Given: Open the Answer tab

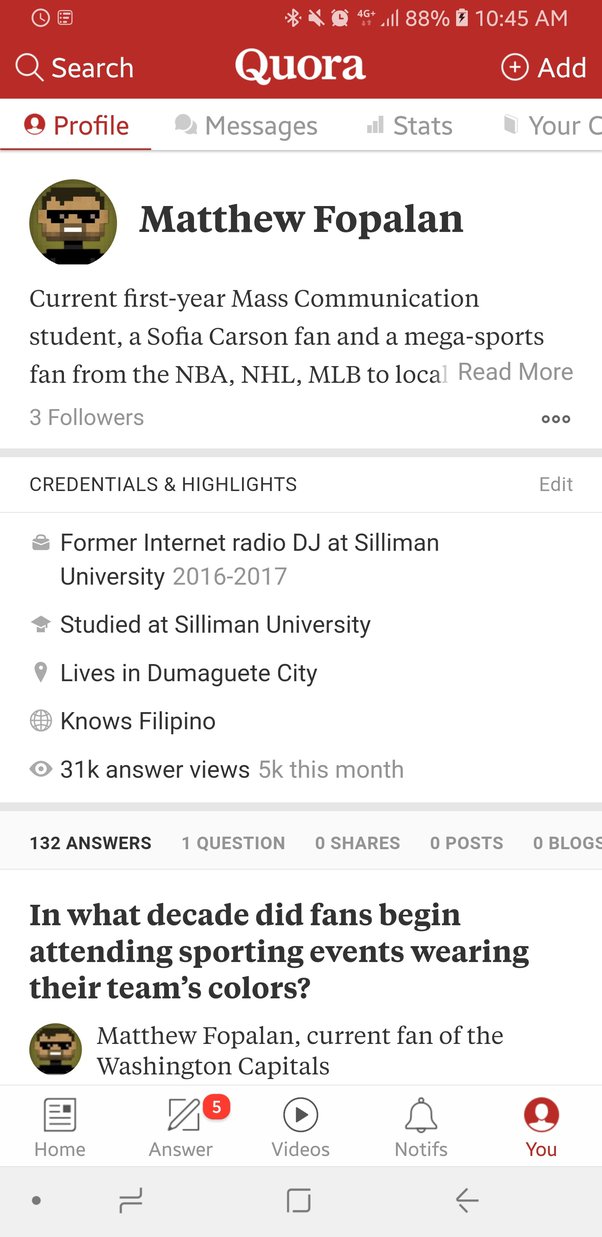Looking at the screenshot, I should (x=181, y=1128).
